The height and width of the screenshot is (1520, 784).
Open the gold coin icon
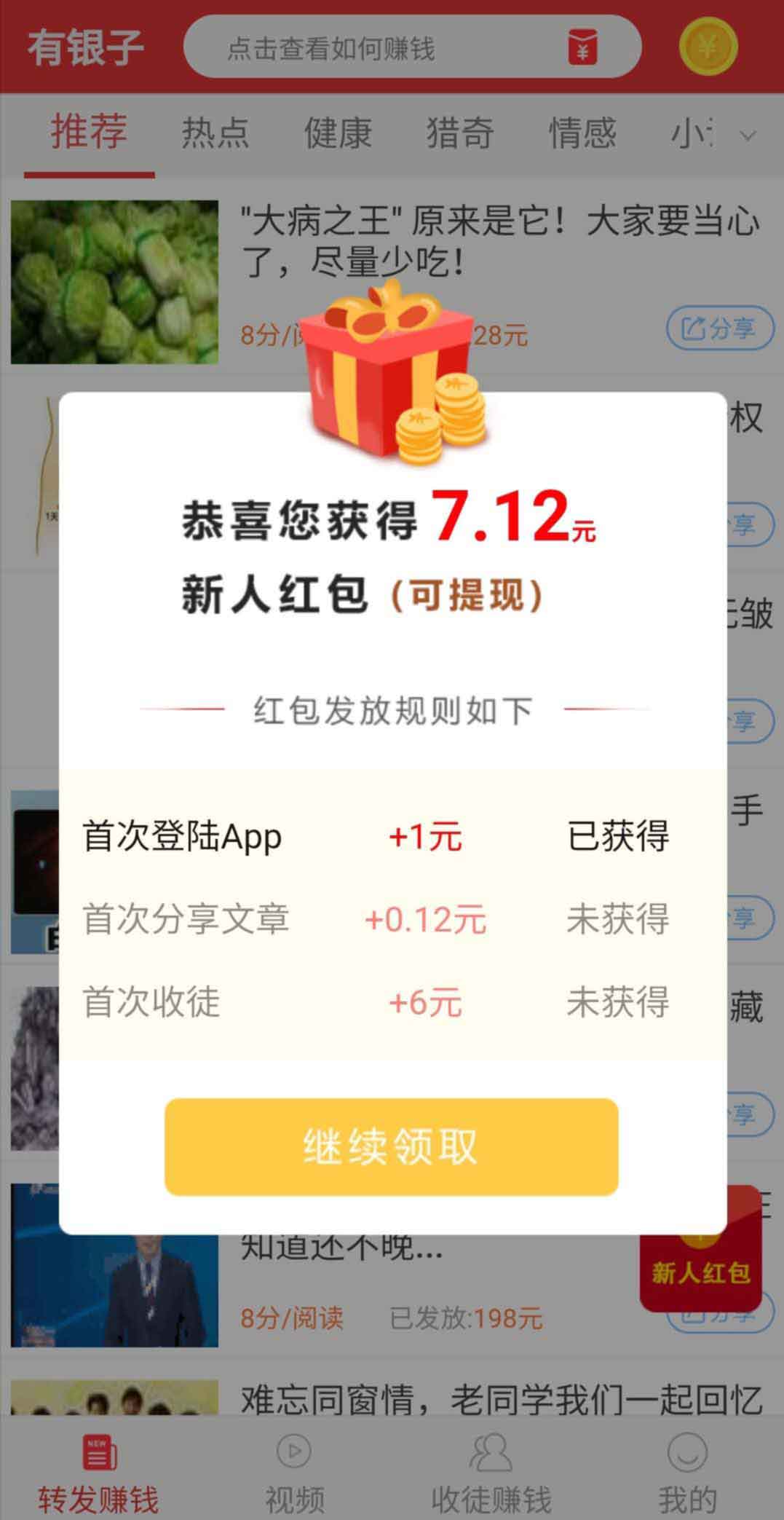[x=708, y=47]
